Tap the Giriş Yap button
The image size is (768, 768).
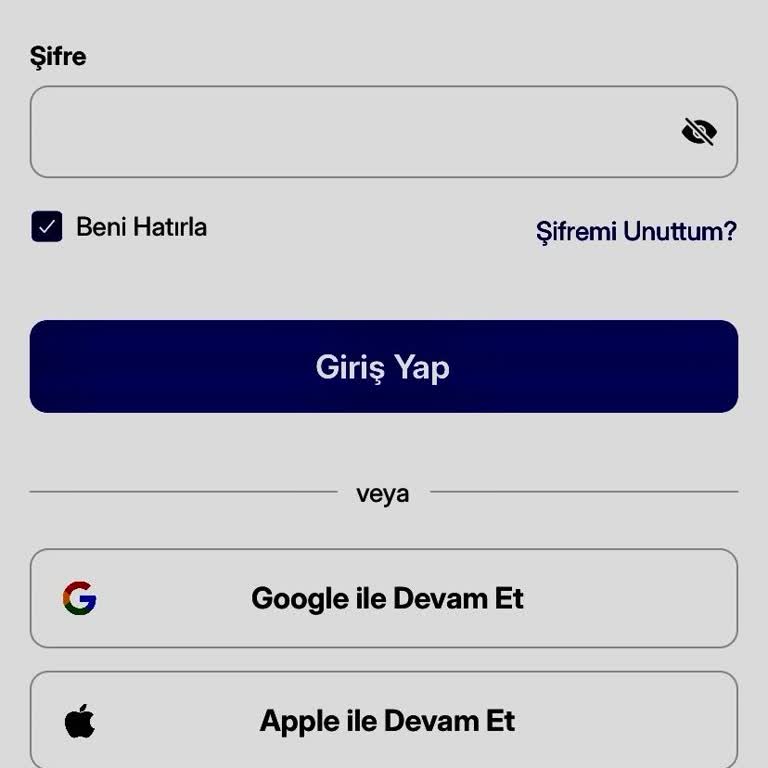coord(384,367)
